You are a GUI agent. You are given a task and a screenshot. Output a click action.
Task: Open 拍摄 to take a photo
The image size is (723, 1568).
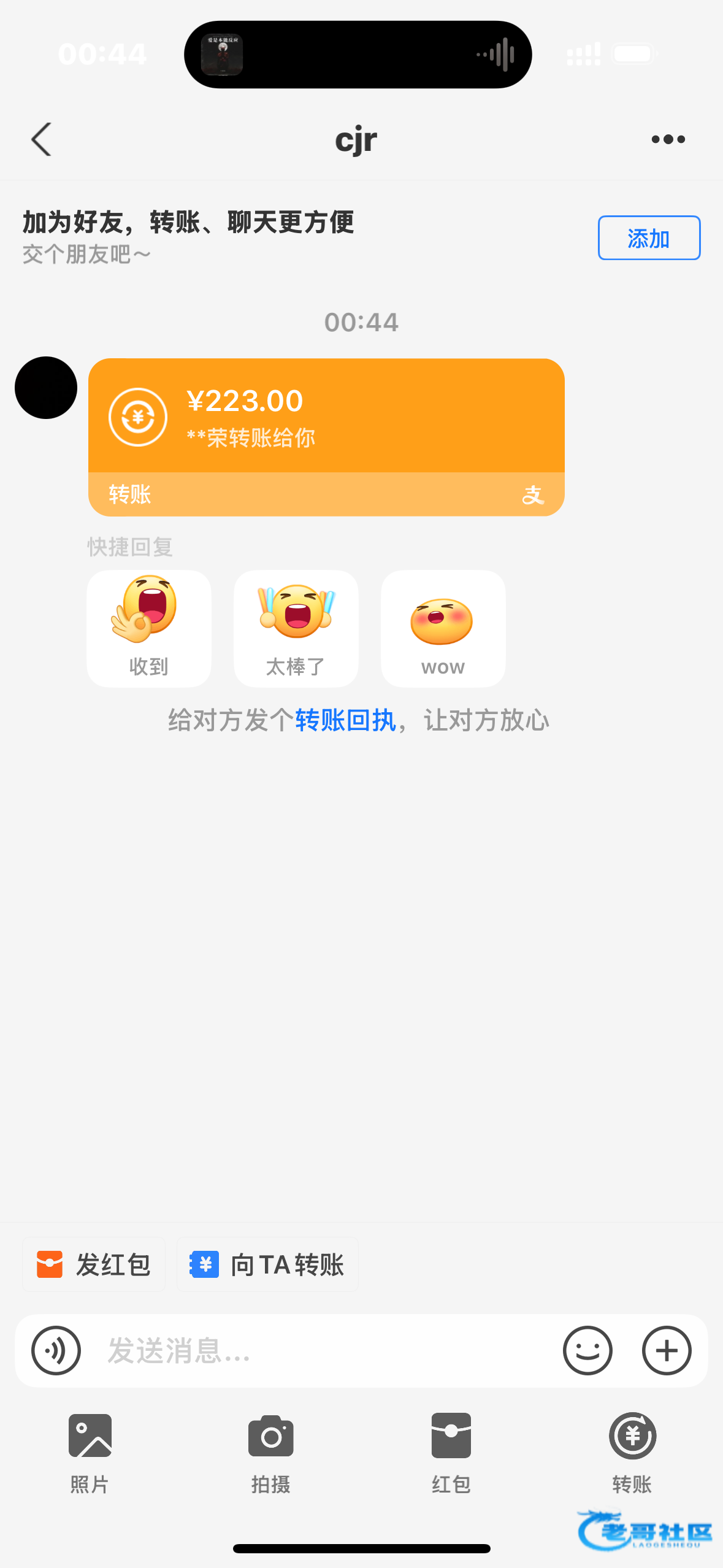270,1451
